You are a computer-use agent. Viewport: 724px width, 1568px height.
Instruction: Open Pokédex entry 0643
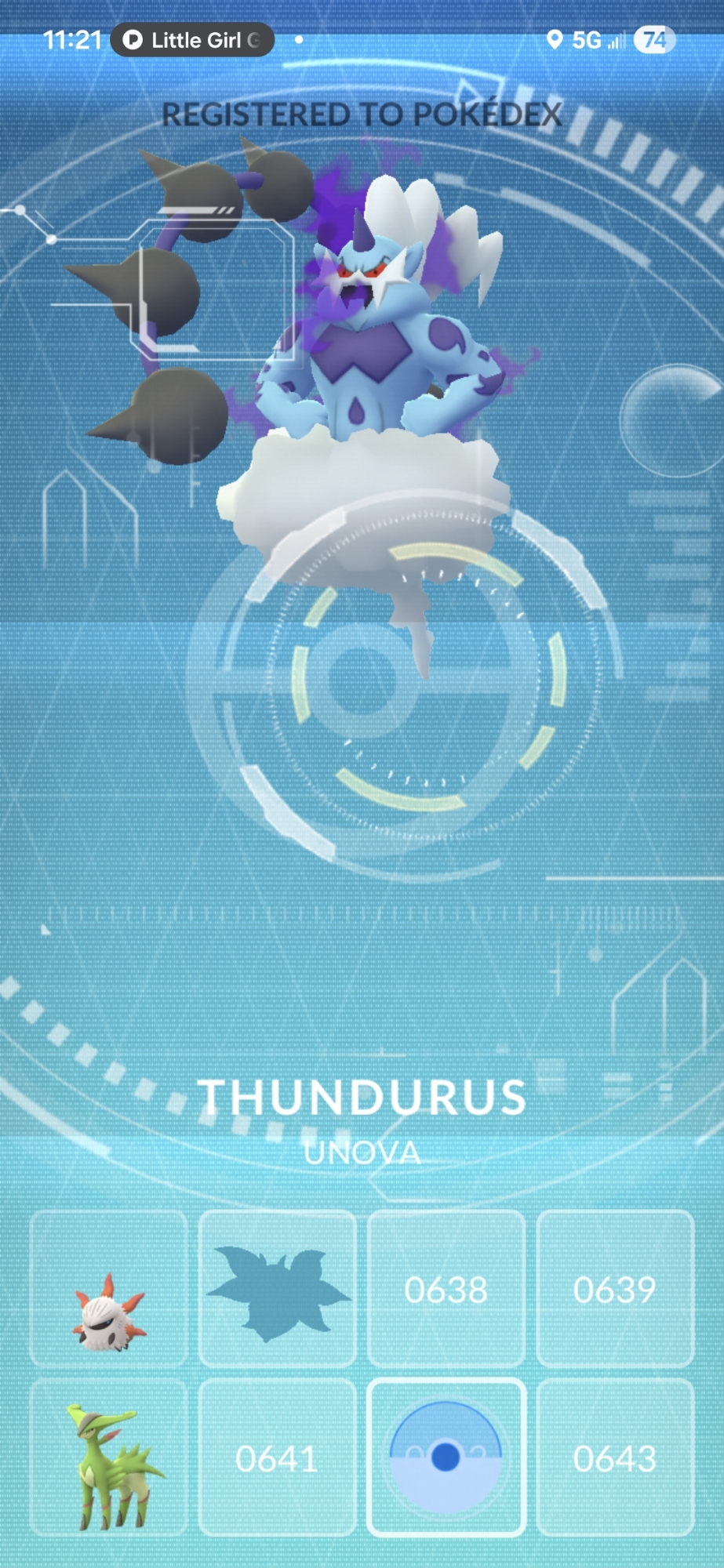(x=615, y=1457)
